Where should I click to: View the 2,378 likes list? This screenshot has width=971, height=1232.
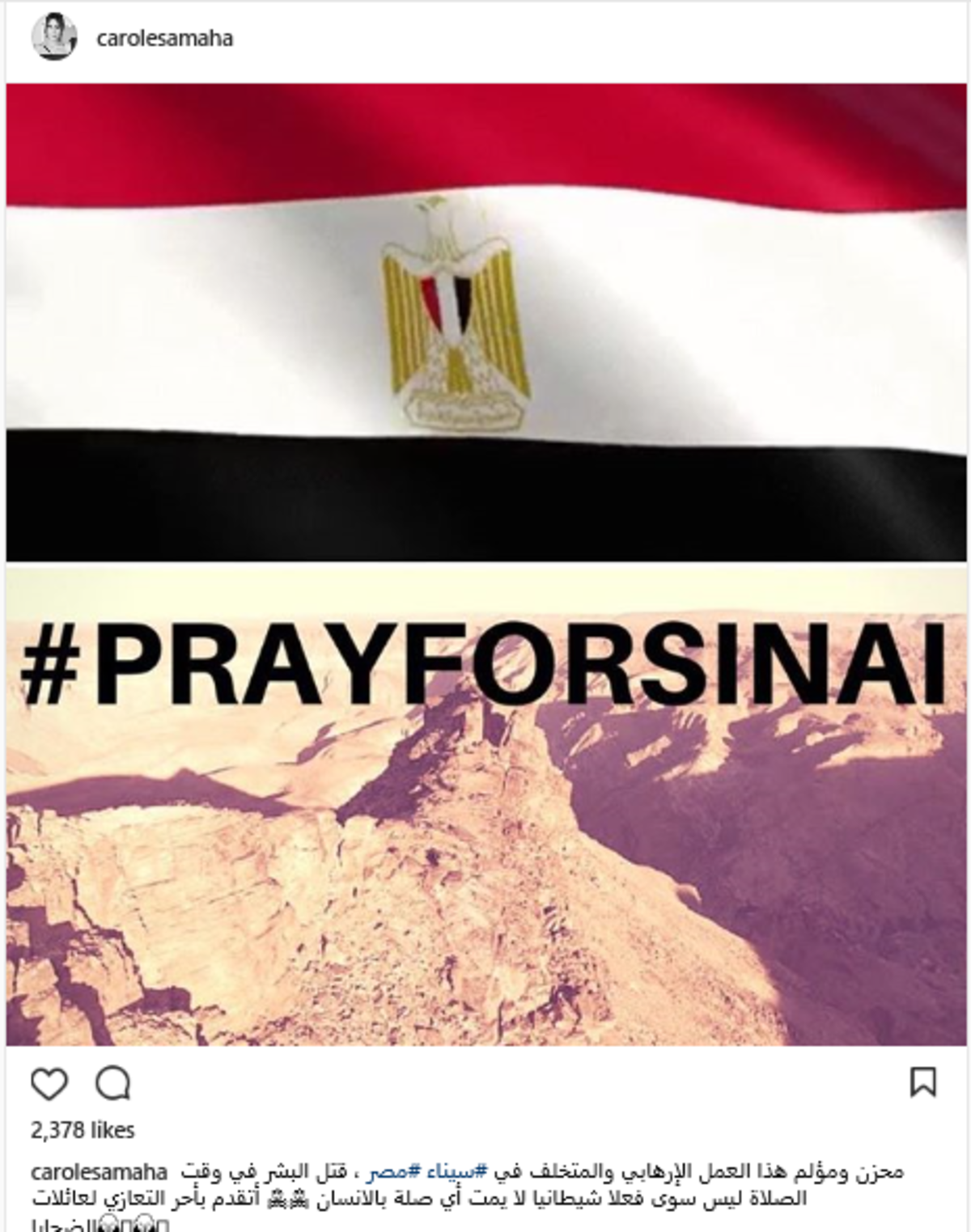click(x=83, y=1130)
